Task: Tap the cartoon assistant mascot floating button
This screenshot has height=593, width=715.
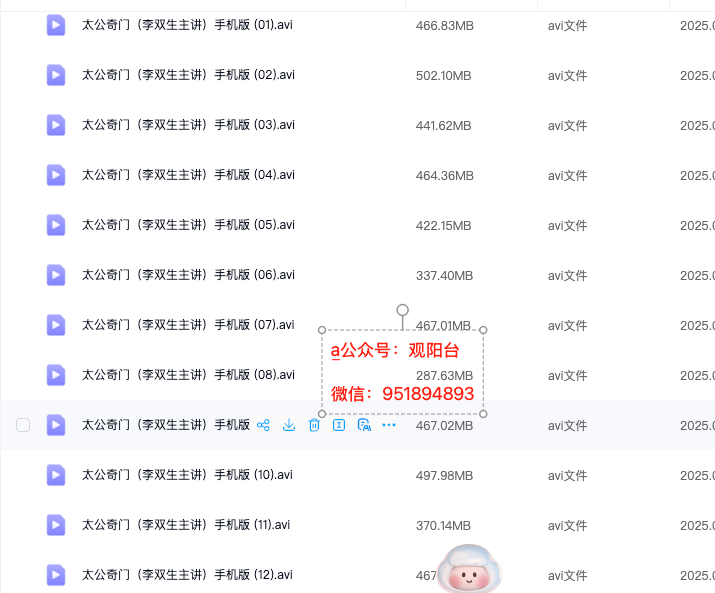Action: [x=470, y=568]
